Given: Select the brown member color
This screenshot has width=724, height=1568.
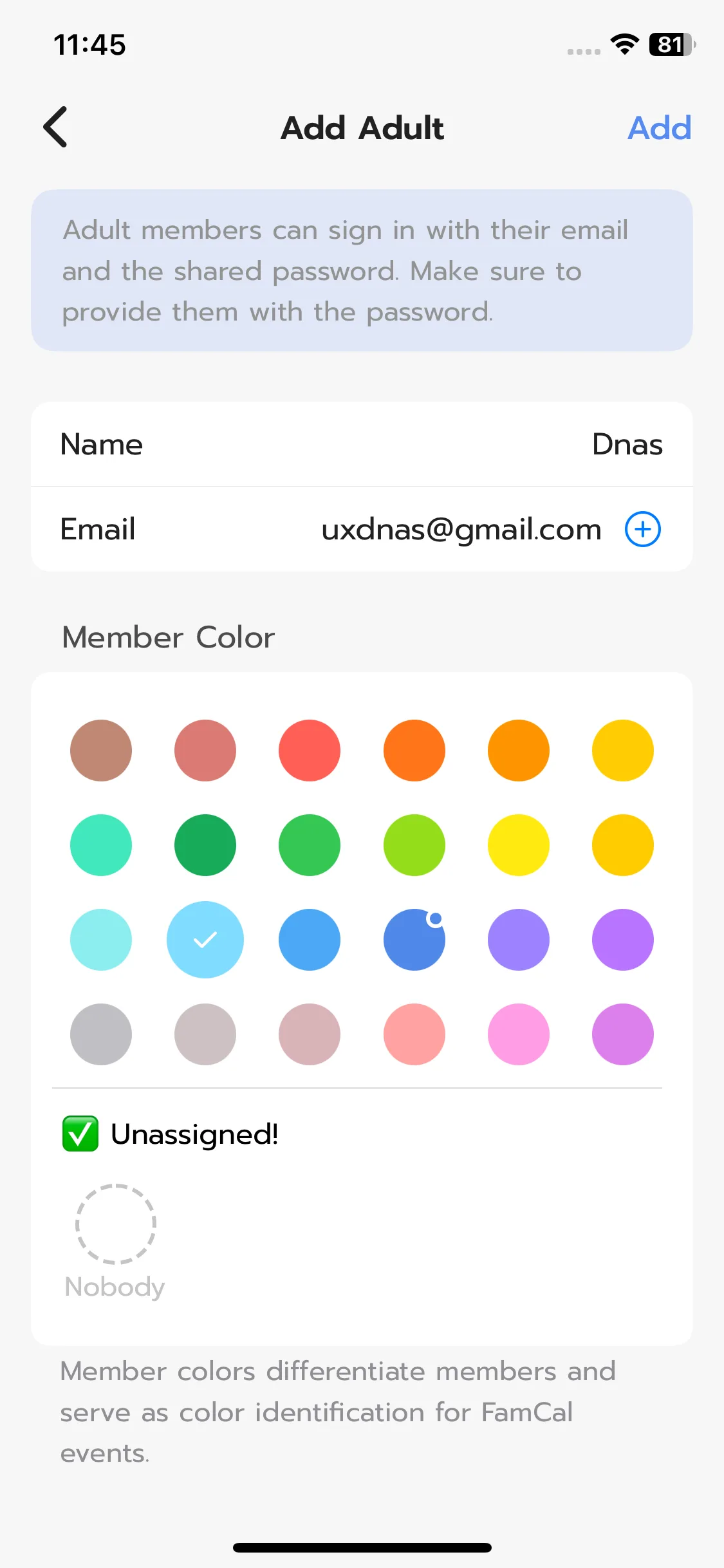Looking at the screenshot, I should [101, 751].
